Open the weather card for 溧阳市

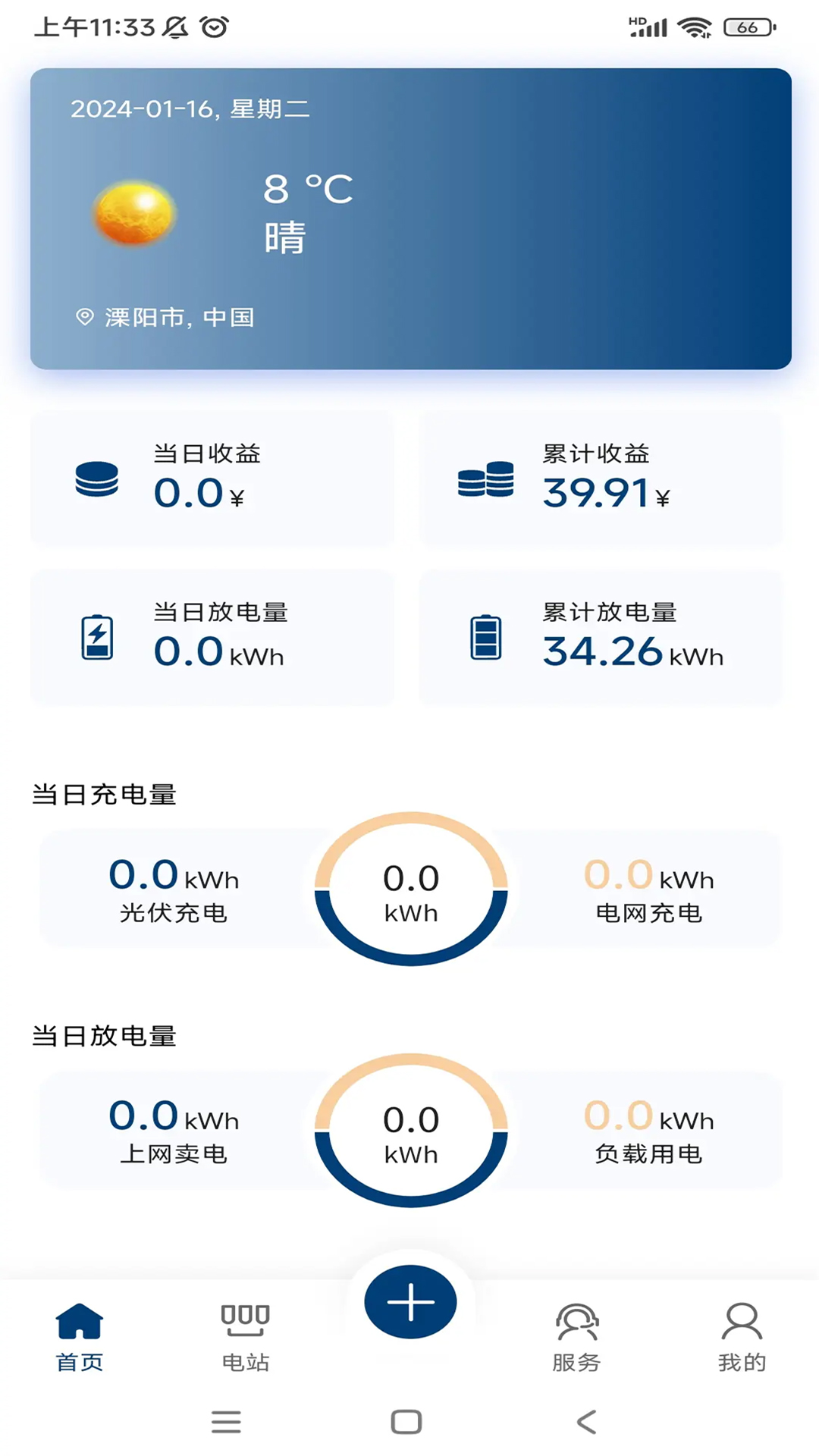(x=411, y=219)
